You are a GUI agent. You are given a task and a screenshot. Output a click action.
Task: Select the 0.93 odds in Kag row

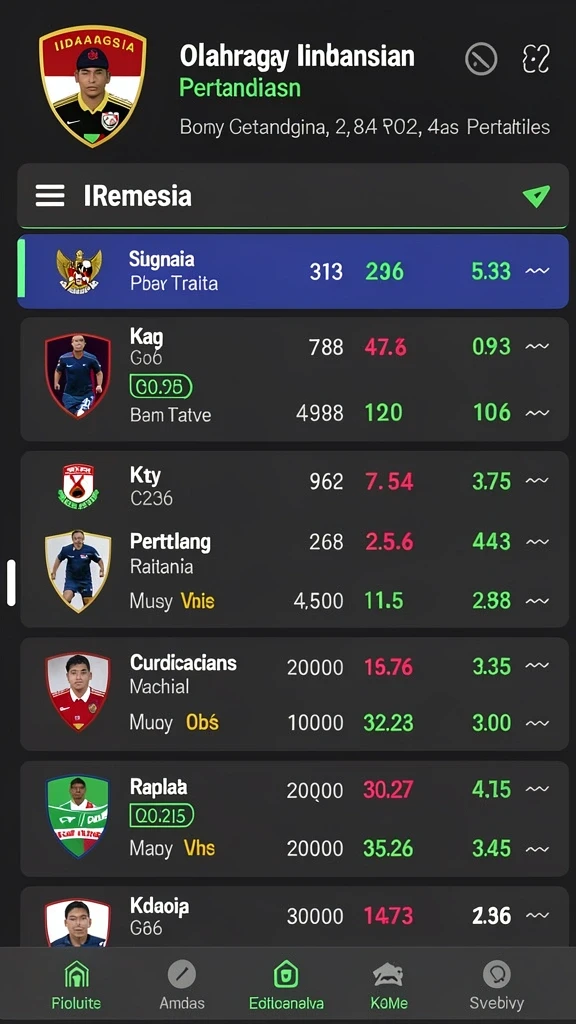(491, 346)
